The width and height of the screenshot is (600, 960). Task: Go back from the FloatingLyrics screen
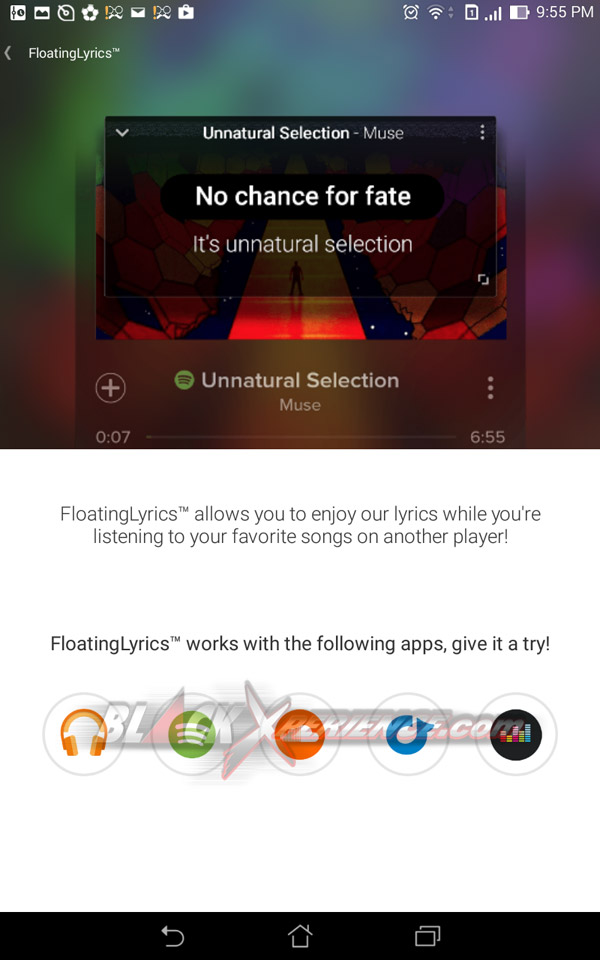[x=9, y=53]
